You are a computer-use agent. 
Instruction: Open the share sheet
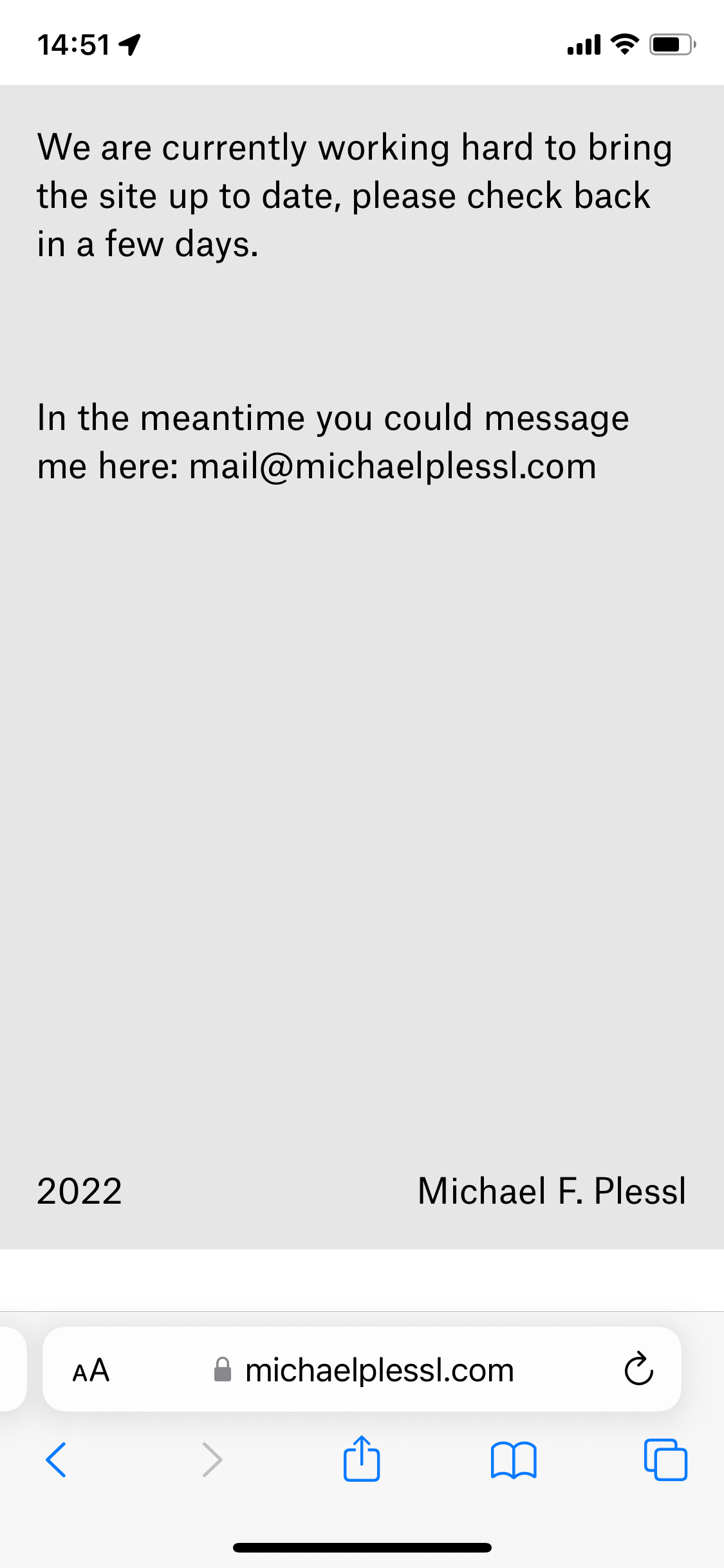tap(362, 1459)
